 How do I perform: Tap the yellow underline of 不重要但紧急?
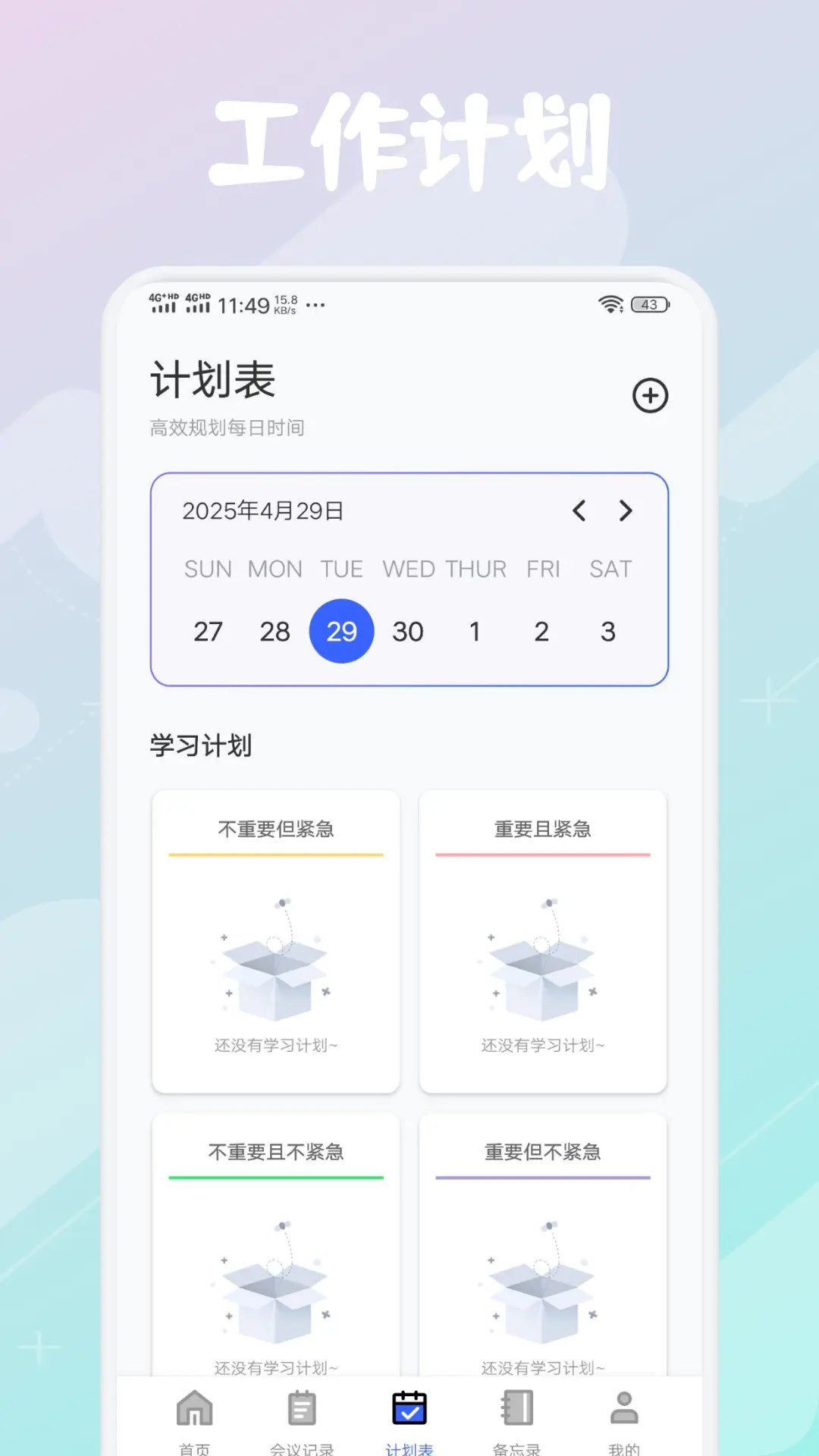coord(275,855)
